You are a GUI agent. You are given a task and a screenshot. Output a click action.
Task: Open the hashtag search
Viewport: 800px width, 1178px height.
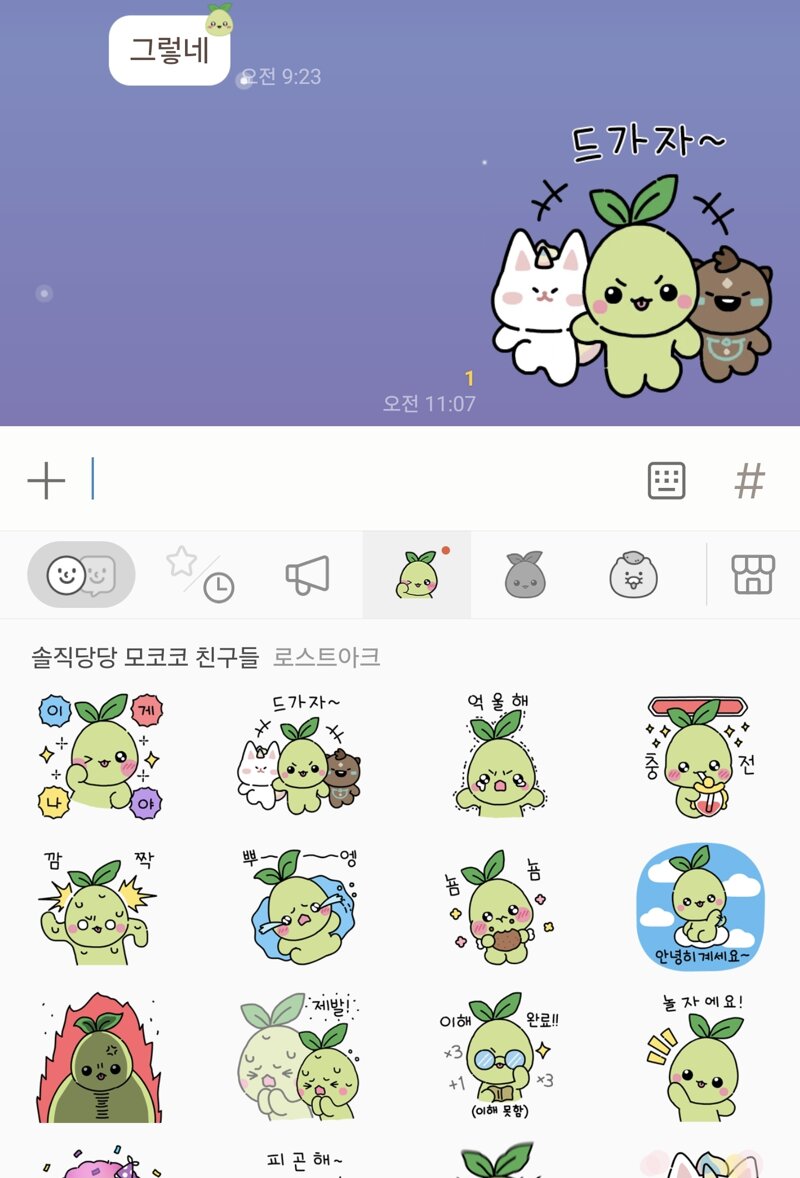pos(749,481)
